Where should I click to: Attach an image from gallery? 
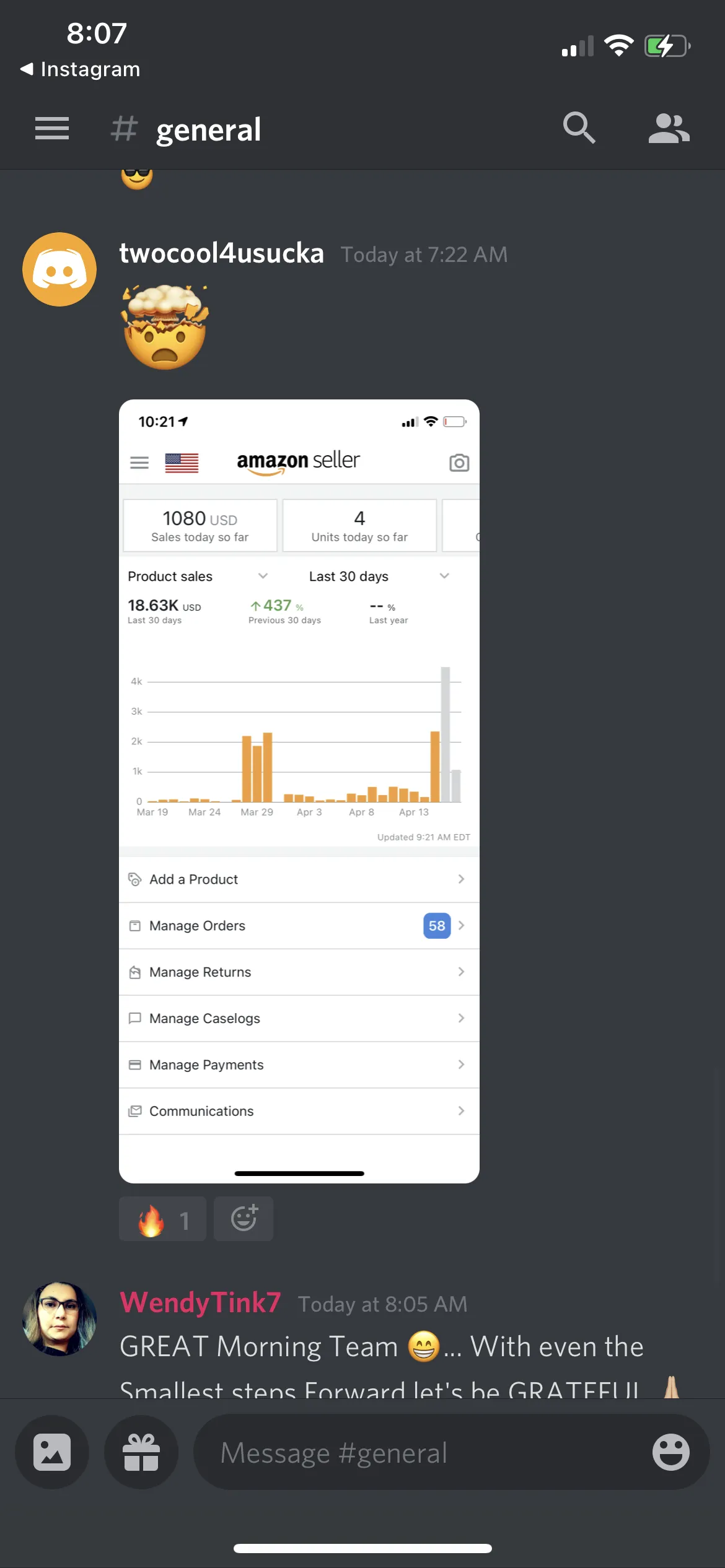coord(52,1452)
